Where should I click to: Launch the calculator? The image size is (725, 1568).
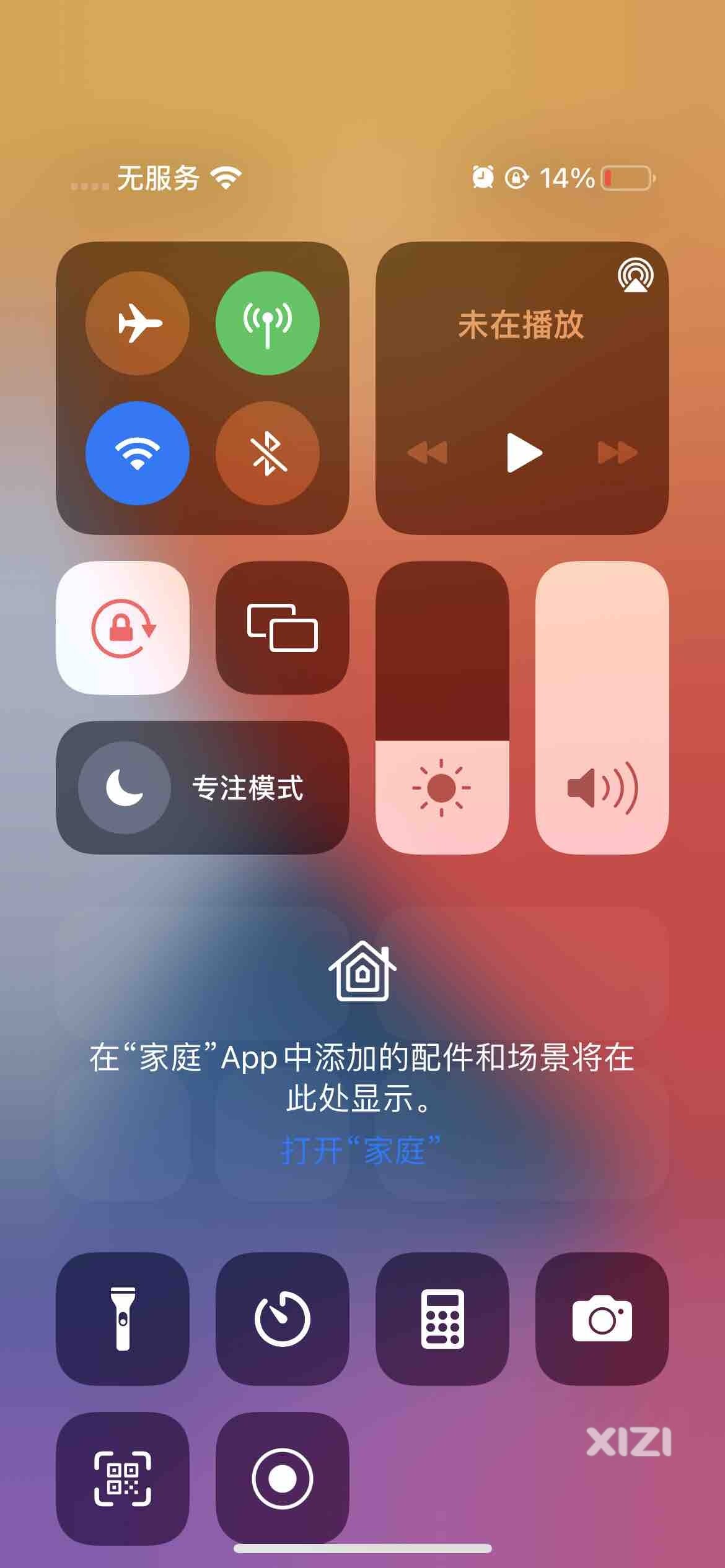click(x=442, y=1319)
